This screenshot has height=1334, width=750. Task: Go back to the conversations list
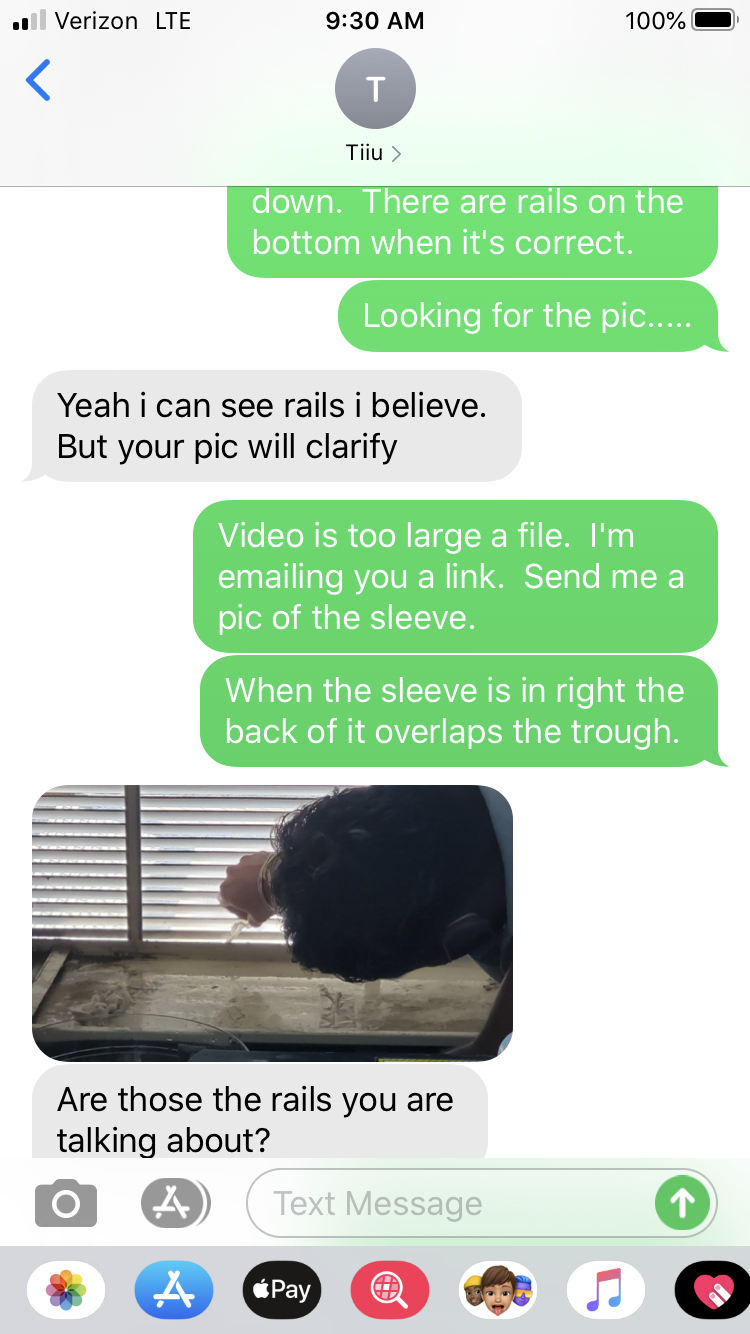click(38, 81)
